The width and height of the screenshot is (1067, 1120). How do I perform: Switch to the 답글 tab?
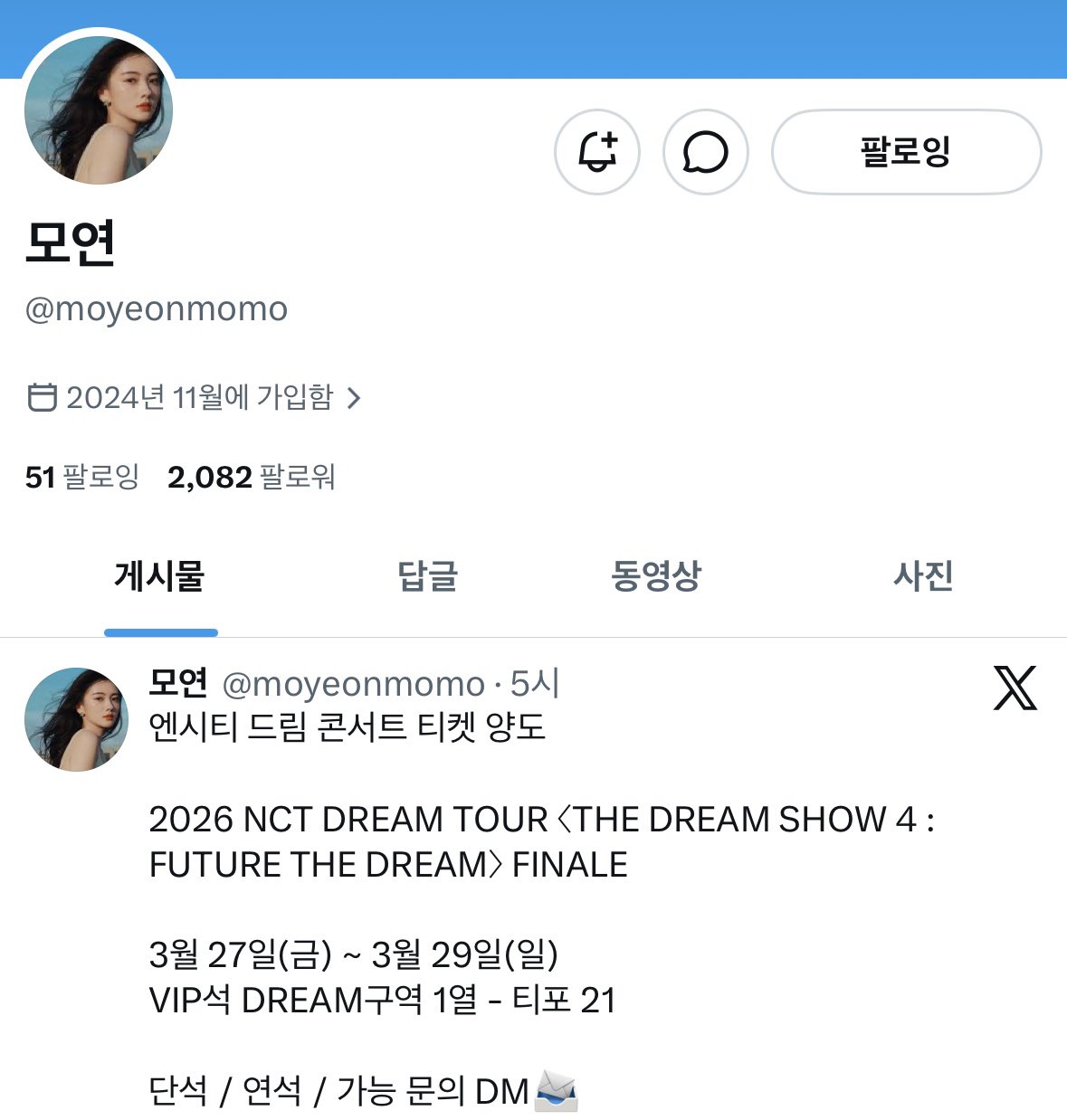427,576
